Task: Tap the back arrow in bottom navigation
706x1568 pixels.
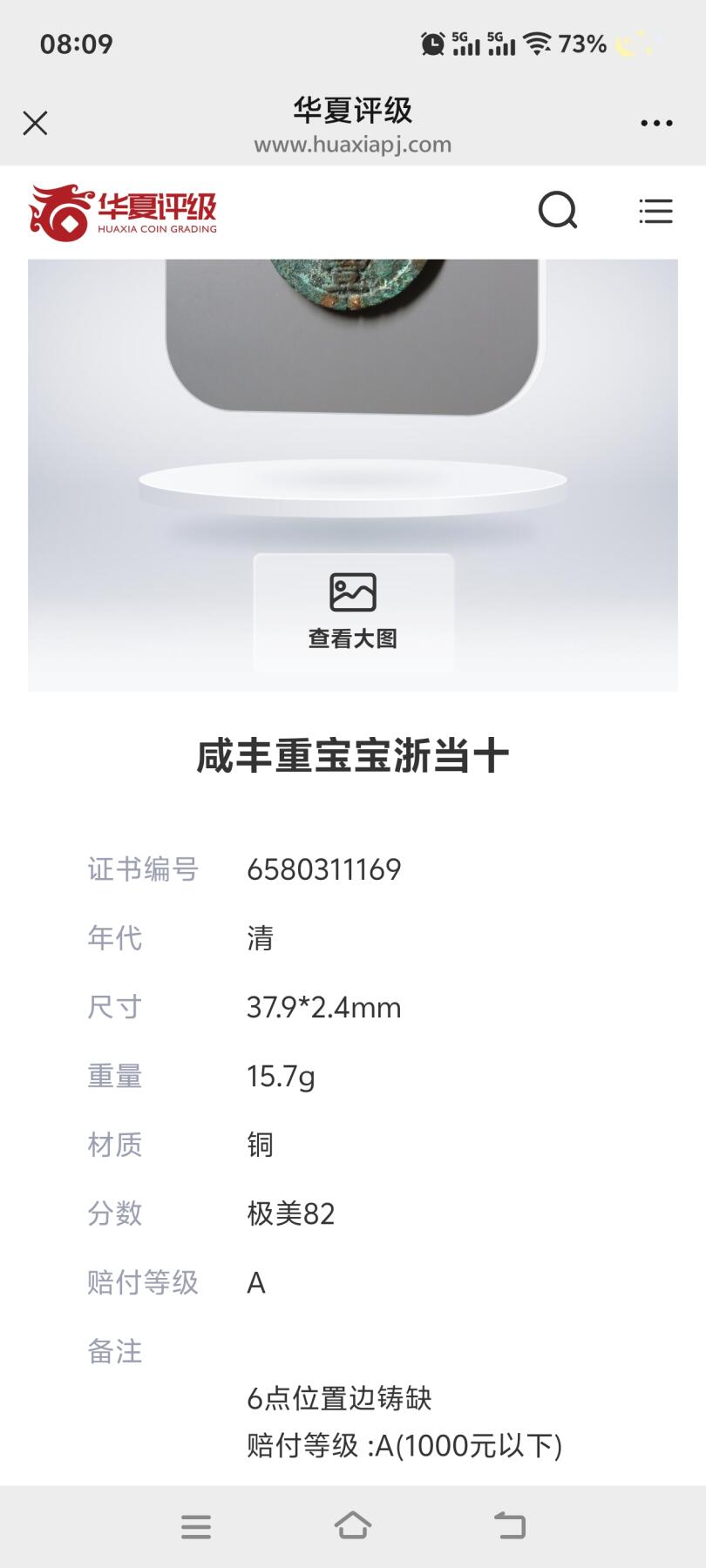Action: [x=510, y=1526]
